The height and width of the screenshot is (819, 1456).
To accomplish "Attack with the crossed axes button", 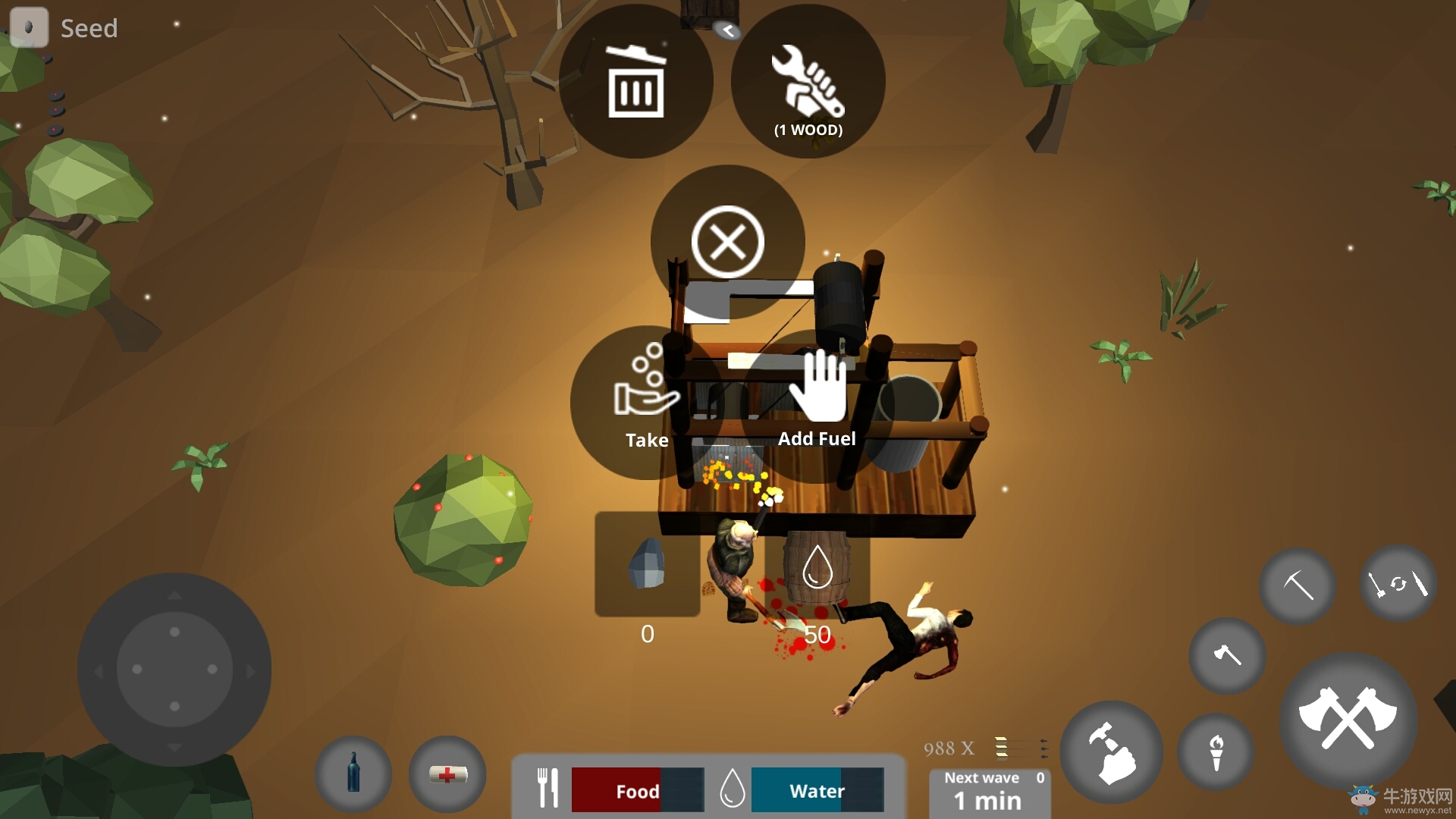I will (x=1348, y=718).
